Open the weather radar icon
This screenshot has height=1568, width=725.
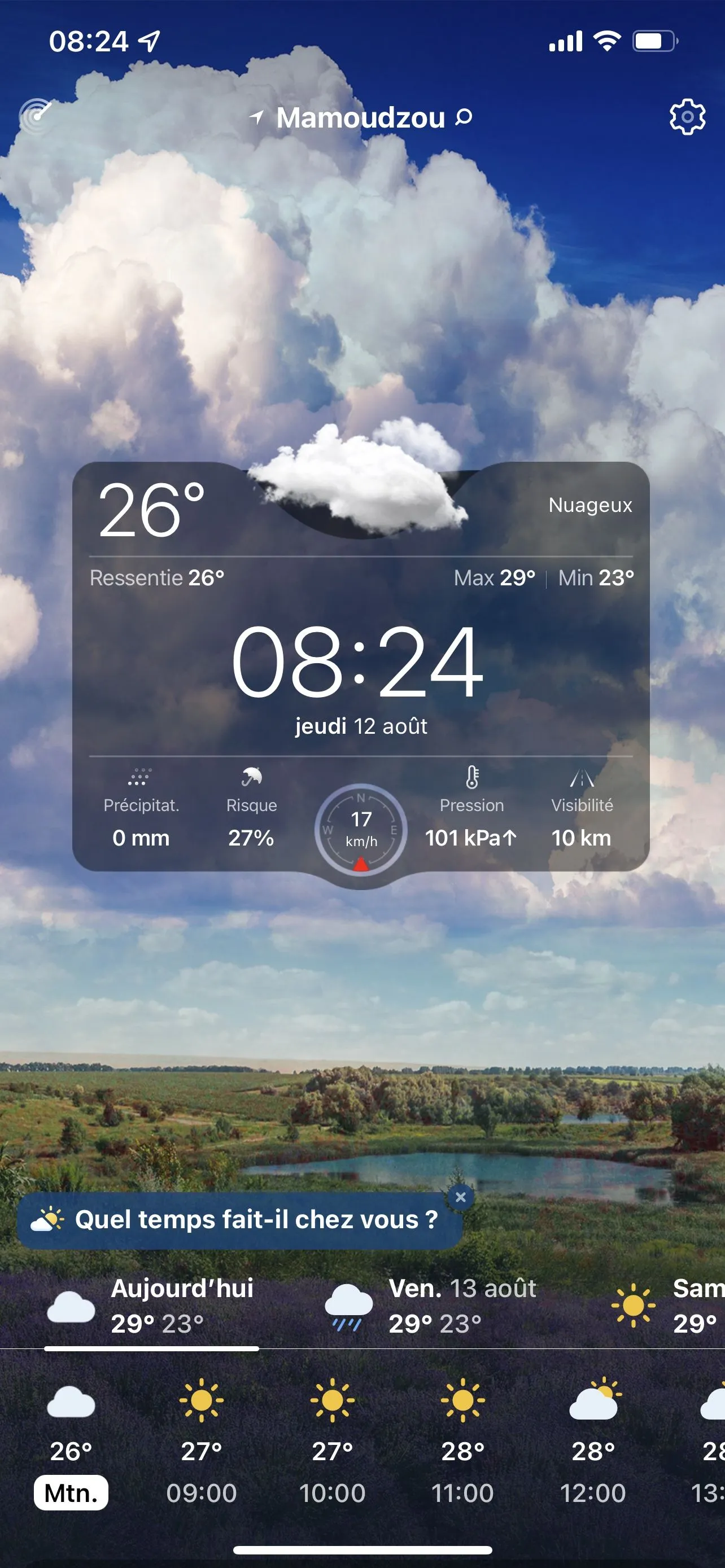[36, 116]
